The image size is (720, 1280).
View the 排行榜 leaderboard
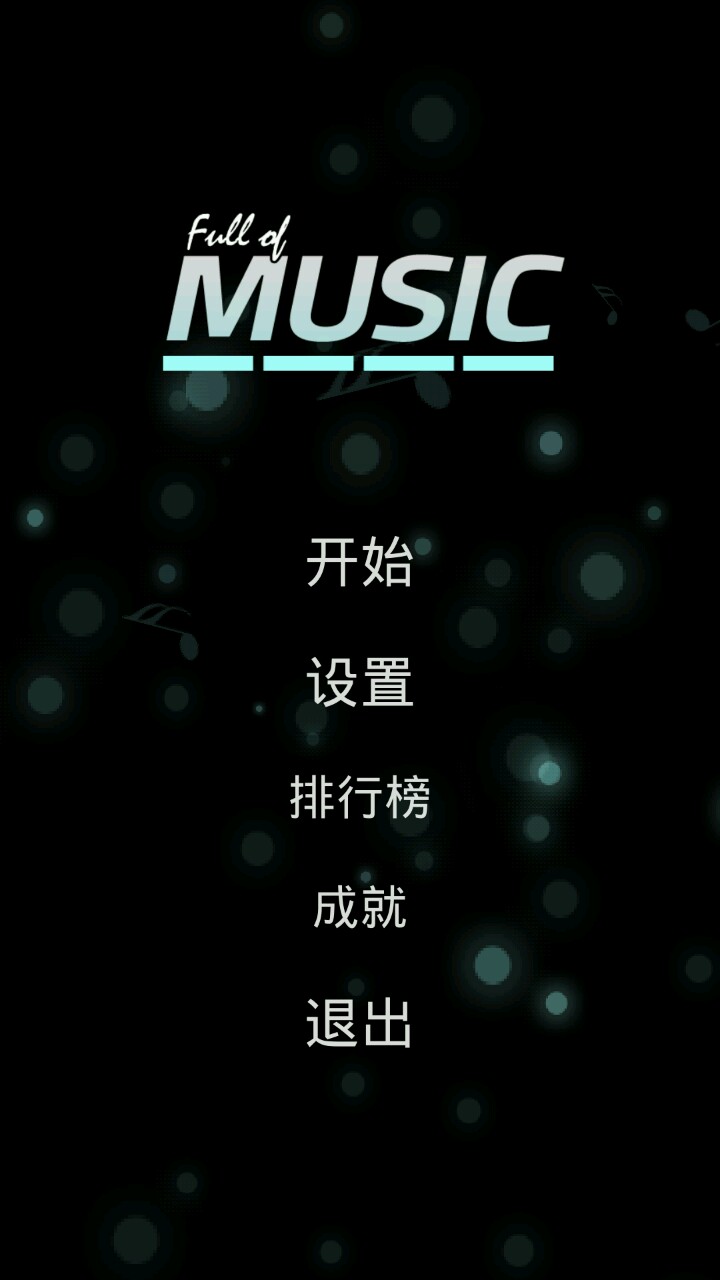tap(359, 797)
